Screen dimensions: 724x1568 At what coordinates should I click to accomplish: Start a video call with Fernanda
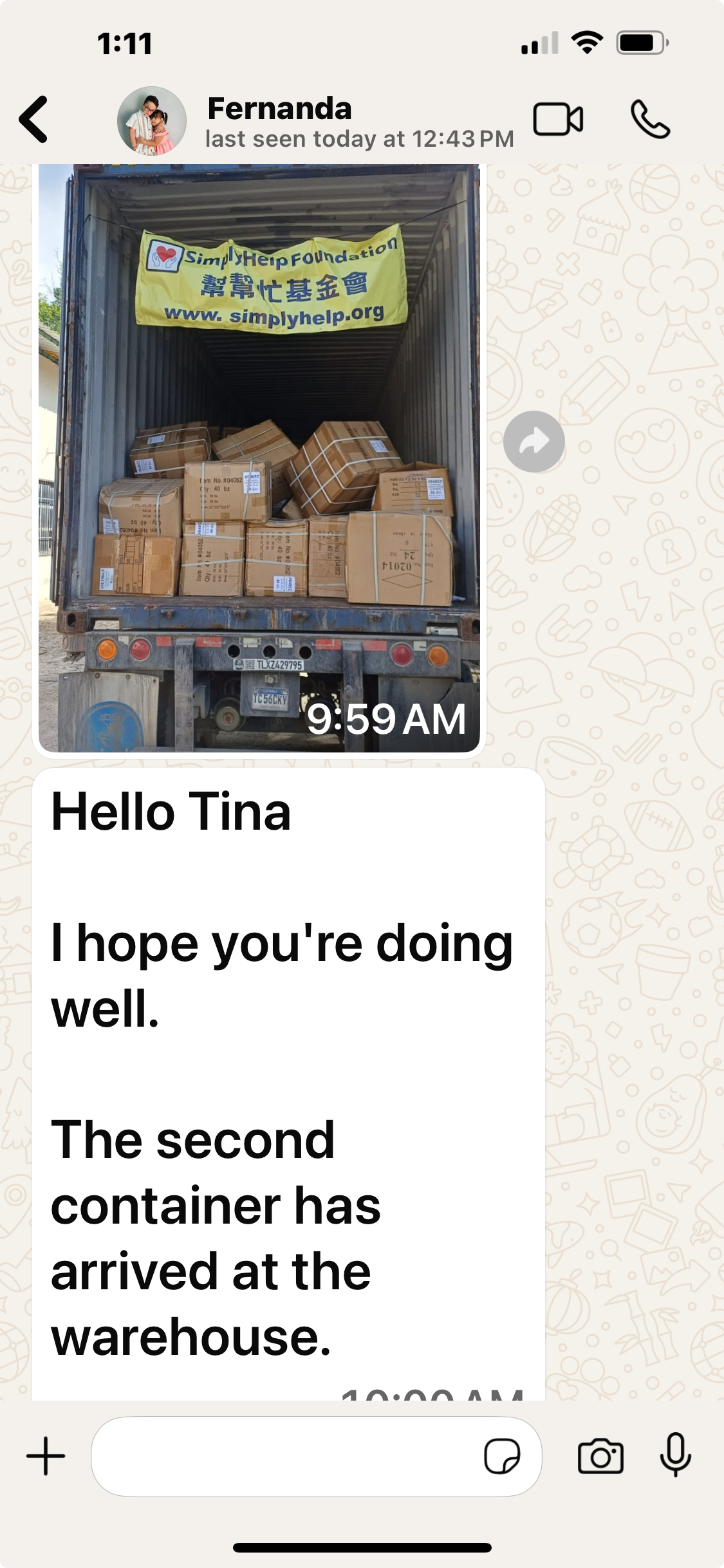(x=558, y=120)
